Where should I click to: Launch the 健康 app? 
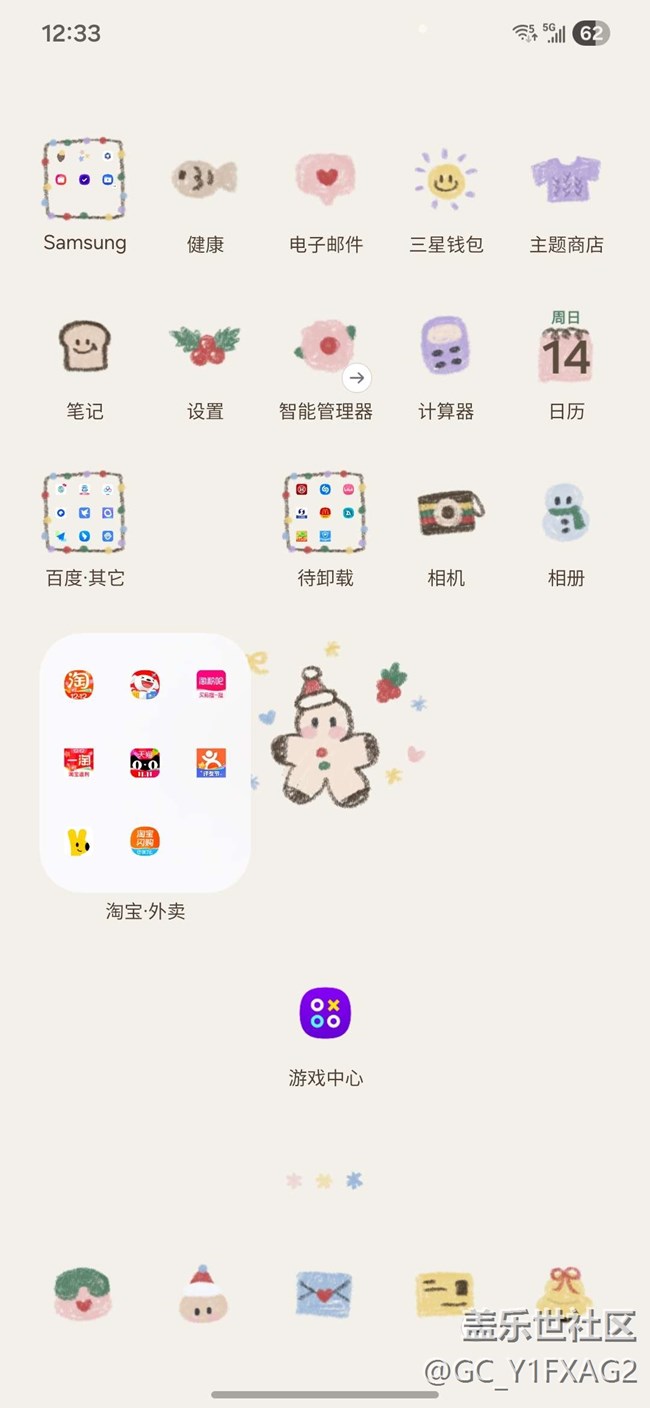[x=205, y=180]
